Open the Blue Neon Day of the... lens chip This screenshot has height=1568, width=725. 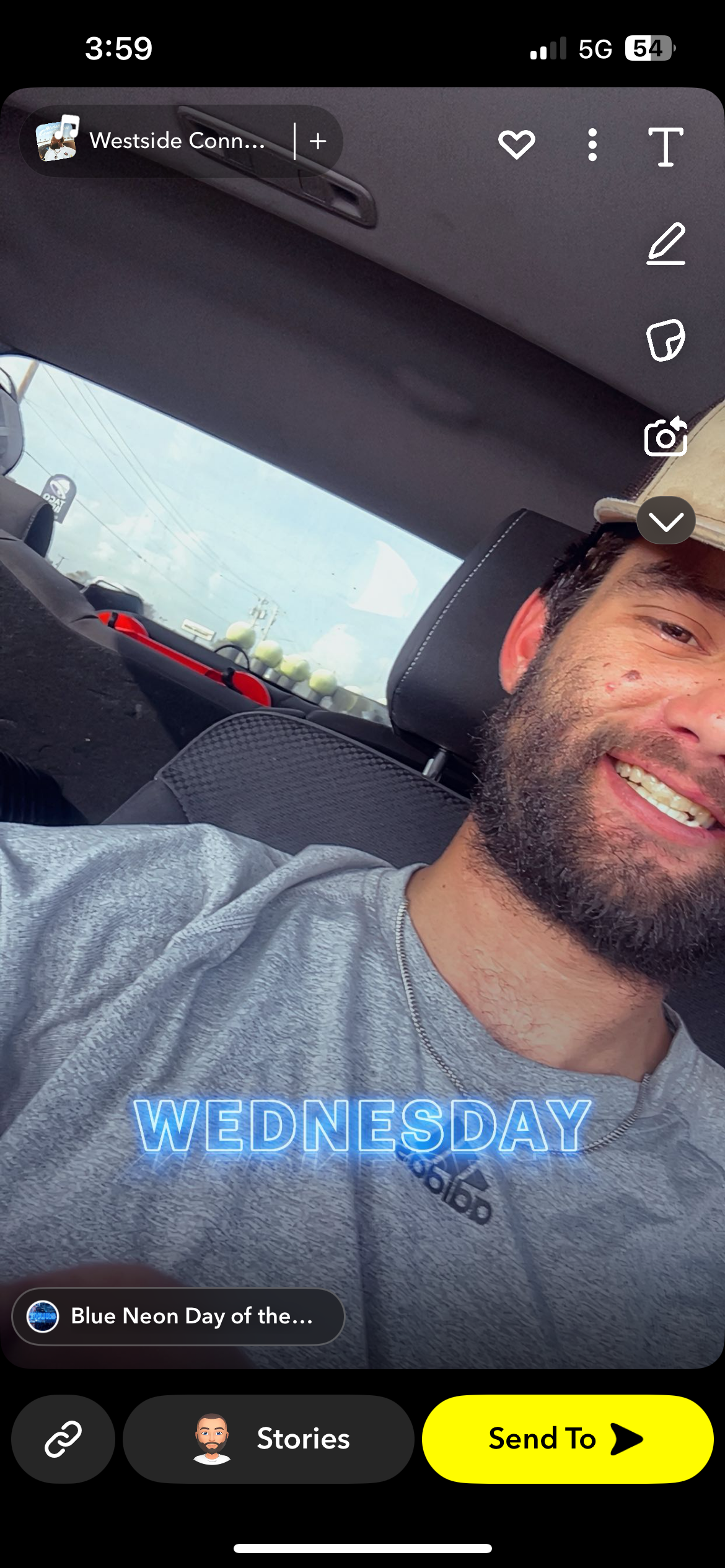pos(178,1316)
